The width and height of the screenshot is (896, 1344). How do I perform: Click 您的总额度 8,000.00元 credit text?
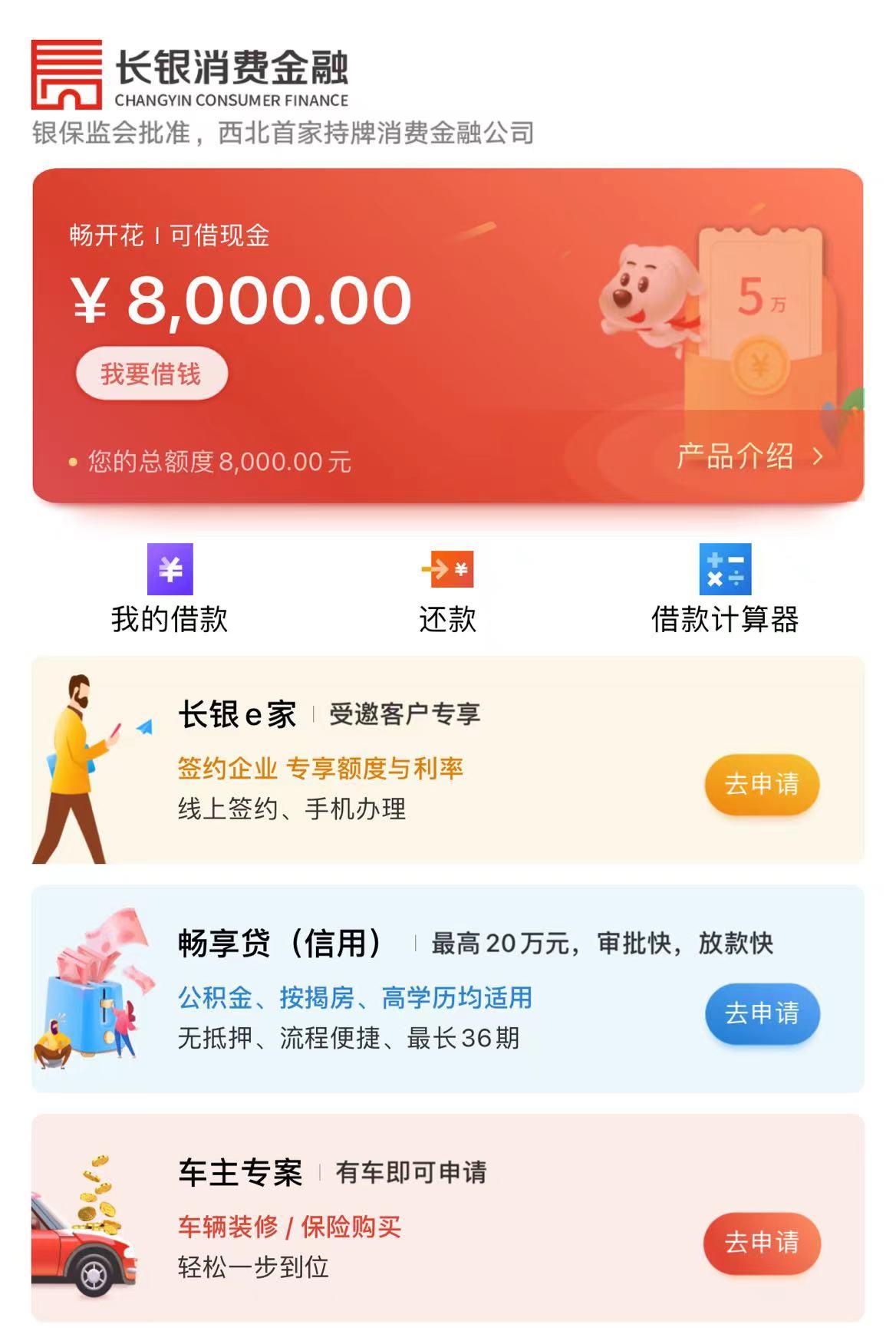coord(215,459)
